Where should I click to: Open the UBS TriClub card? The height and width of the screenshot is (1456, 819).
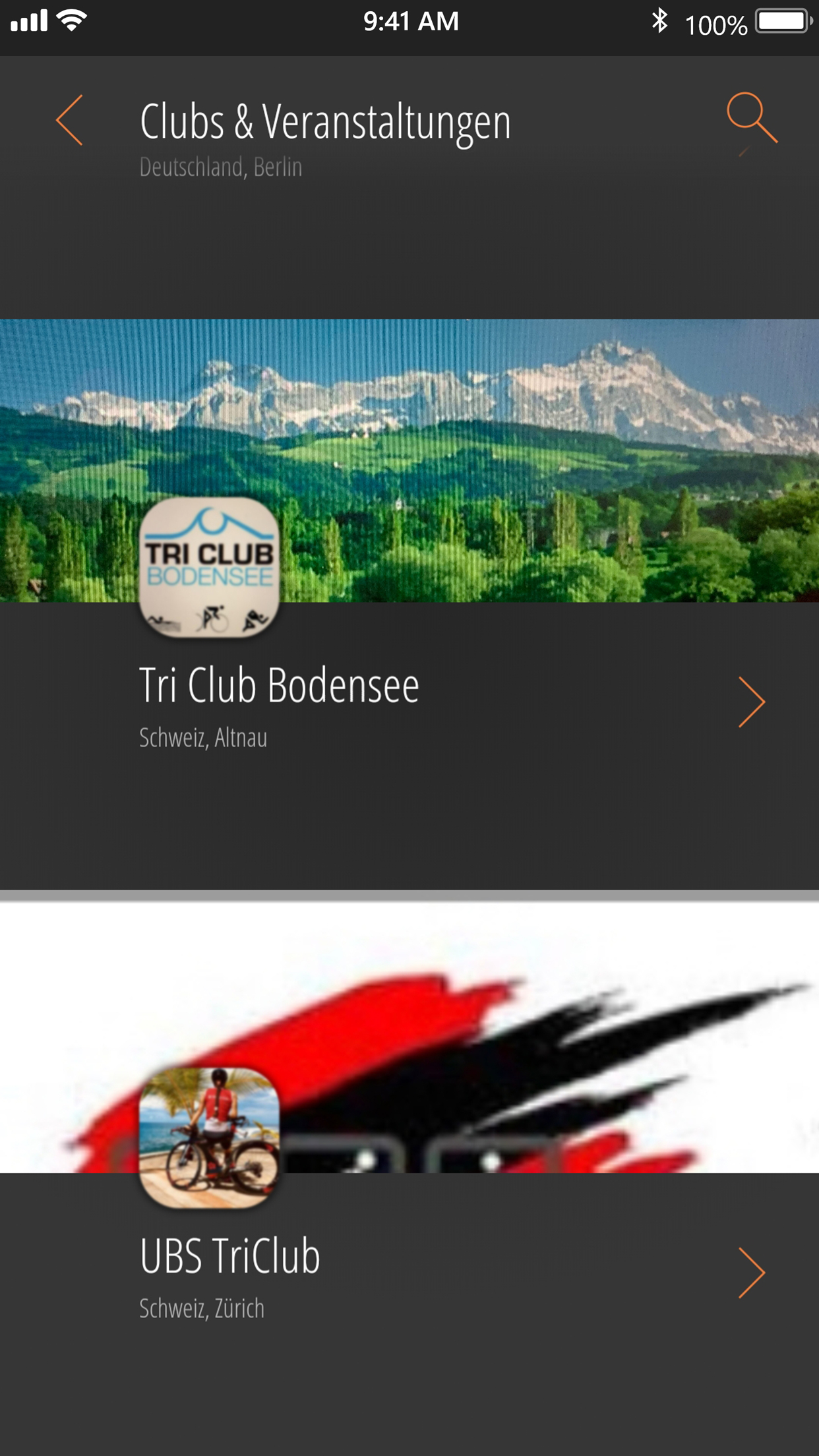pos(409,1179)
